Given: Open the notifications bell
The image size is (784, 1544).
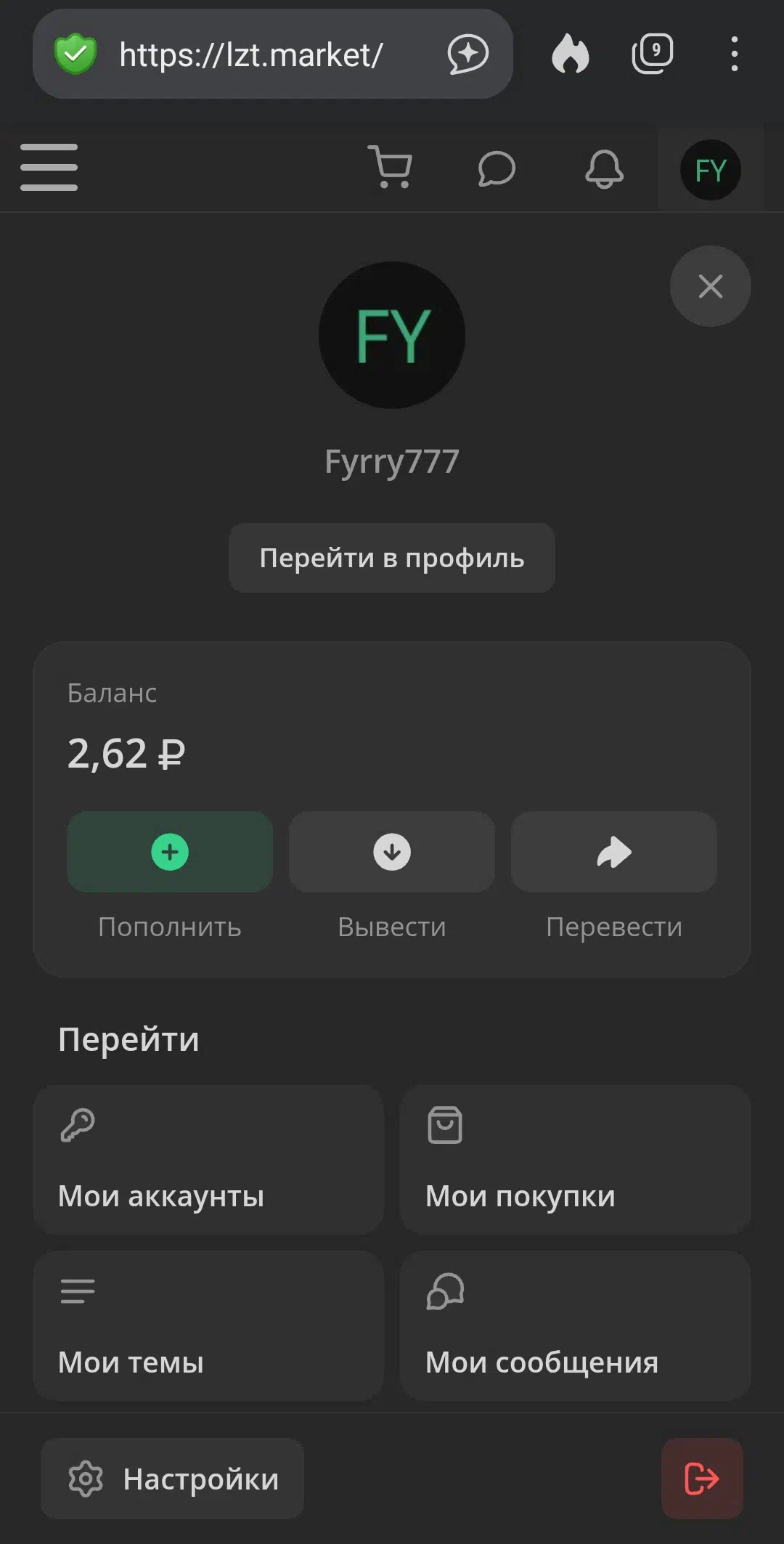Looking at the screenshot, I should coord(604,169).
